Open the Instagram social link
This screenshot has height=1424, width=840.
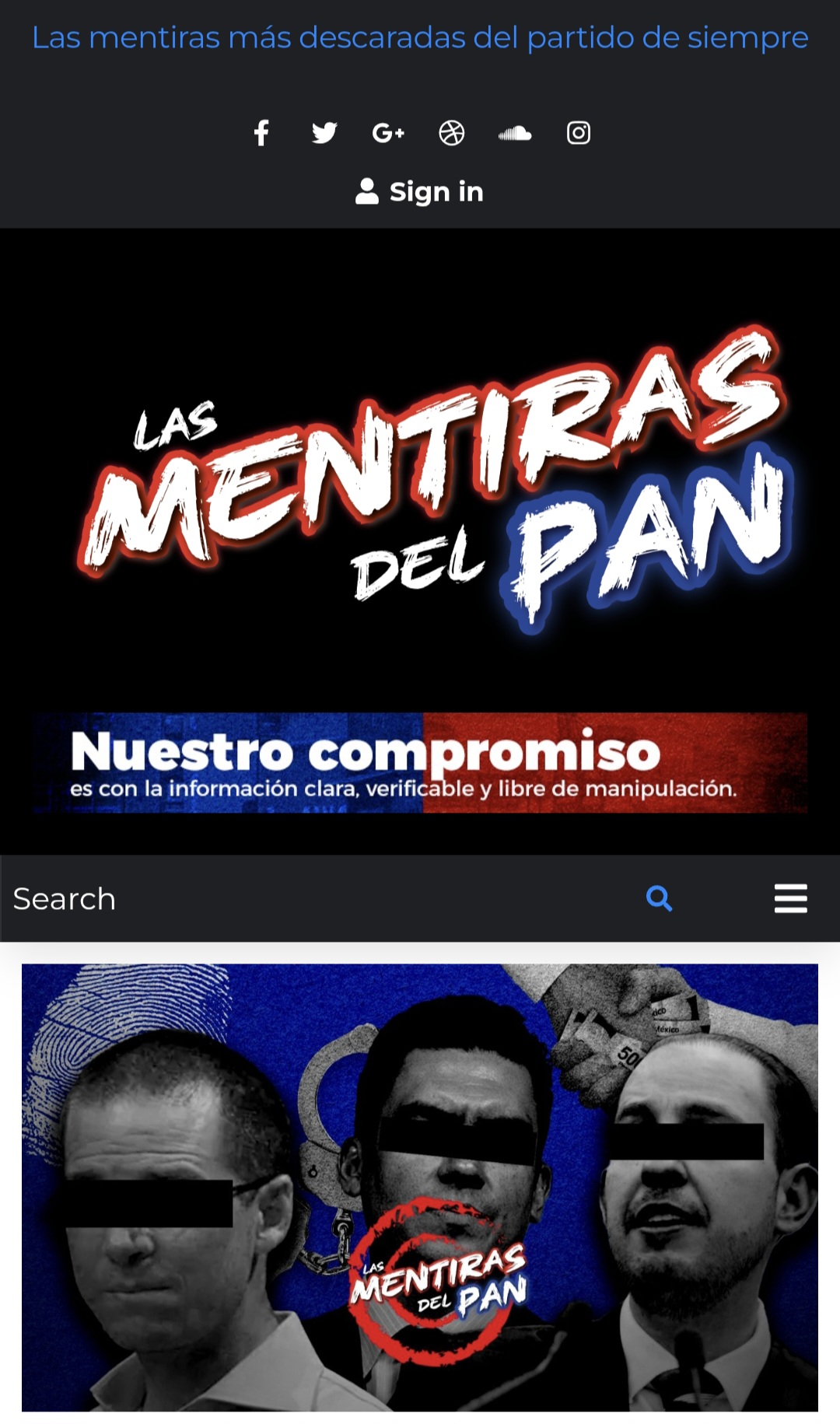tap(578, 133)
